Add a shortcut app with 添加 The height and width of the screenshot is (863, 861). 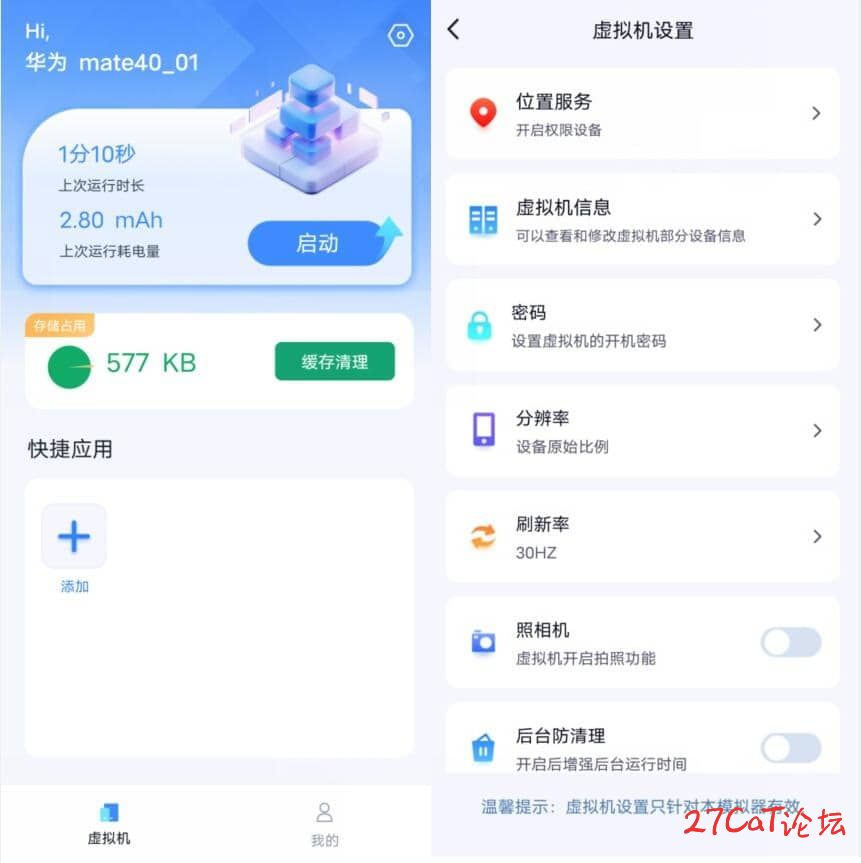pyautogui.click(x=74, y=538)
